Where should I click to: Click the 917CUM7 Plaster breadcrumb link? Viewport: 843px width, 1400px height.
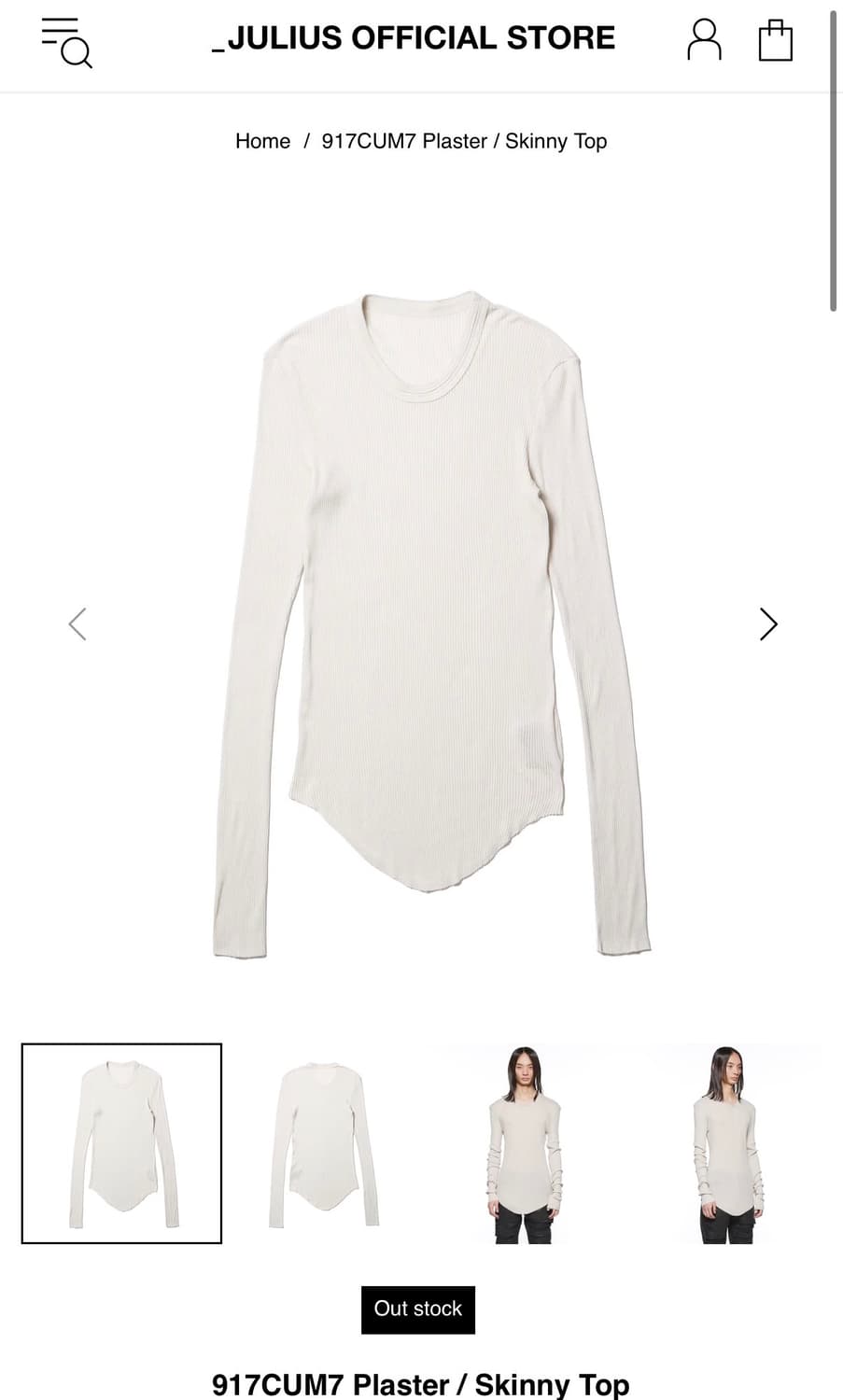pos(405,141)
